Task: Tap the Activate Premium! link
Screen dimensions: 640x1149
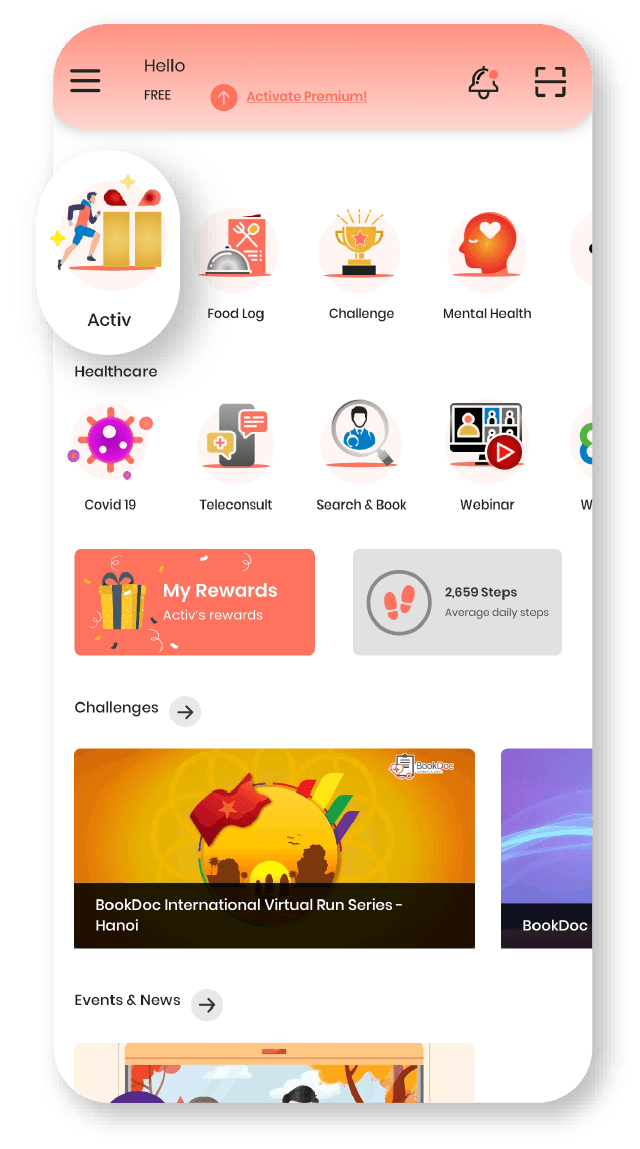Action: [306, 97]
